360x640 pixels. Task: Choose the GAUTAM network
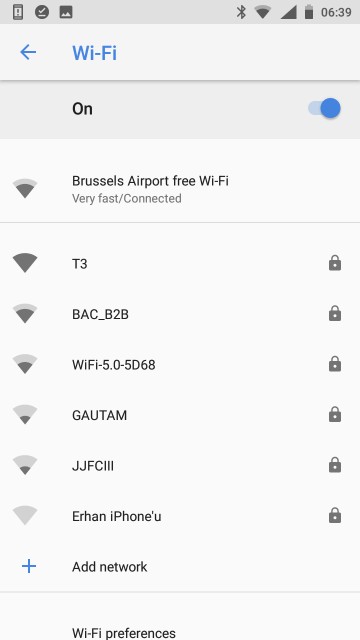tap(180, 415)
